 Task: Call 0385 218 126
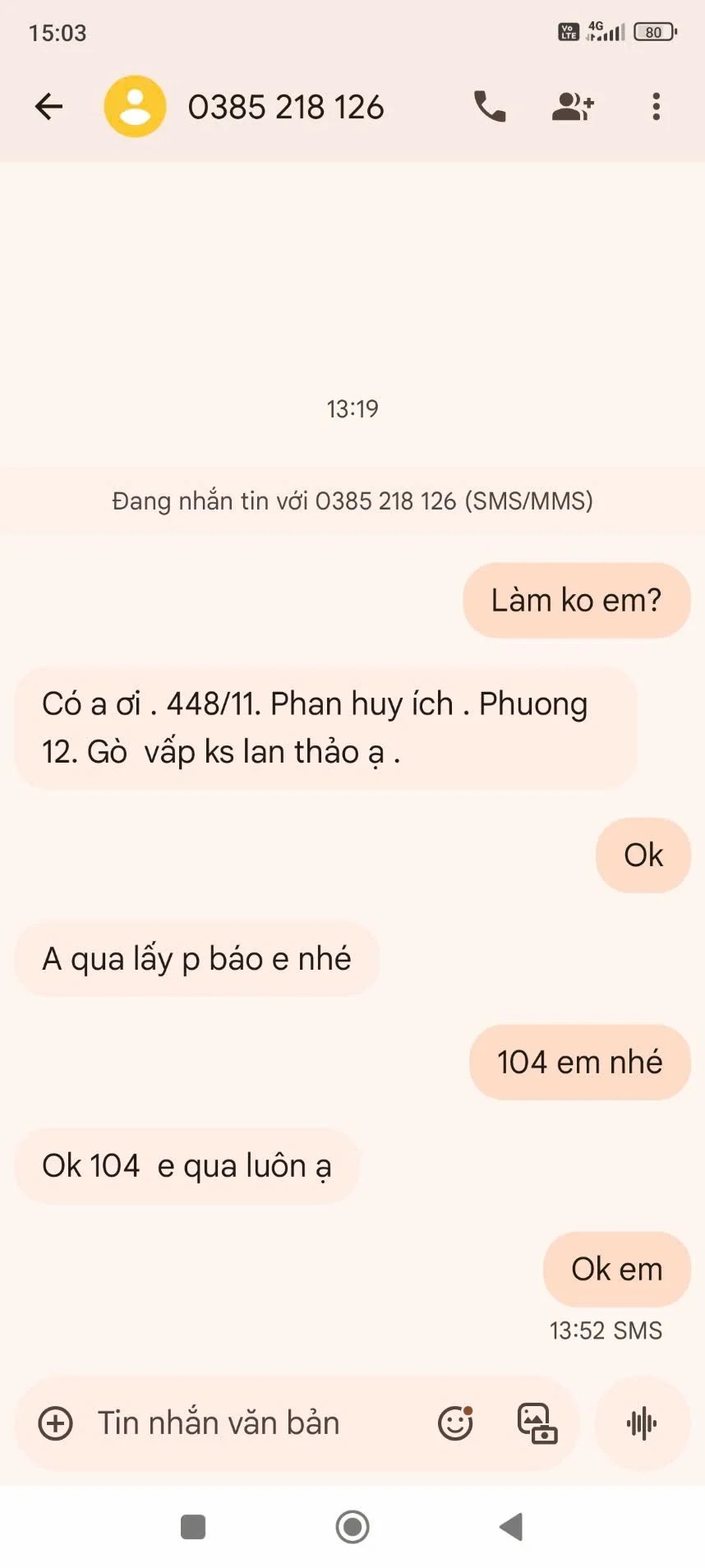coord(490,106)
